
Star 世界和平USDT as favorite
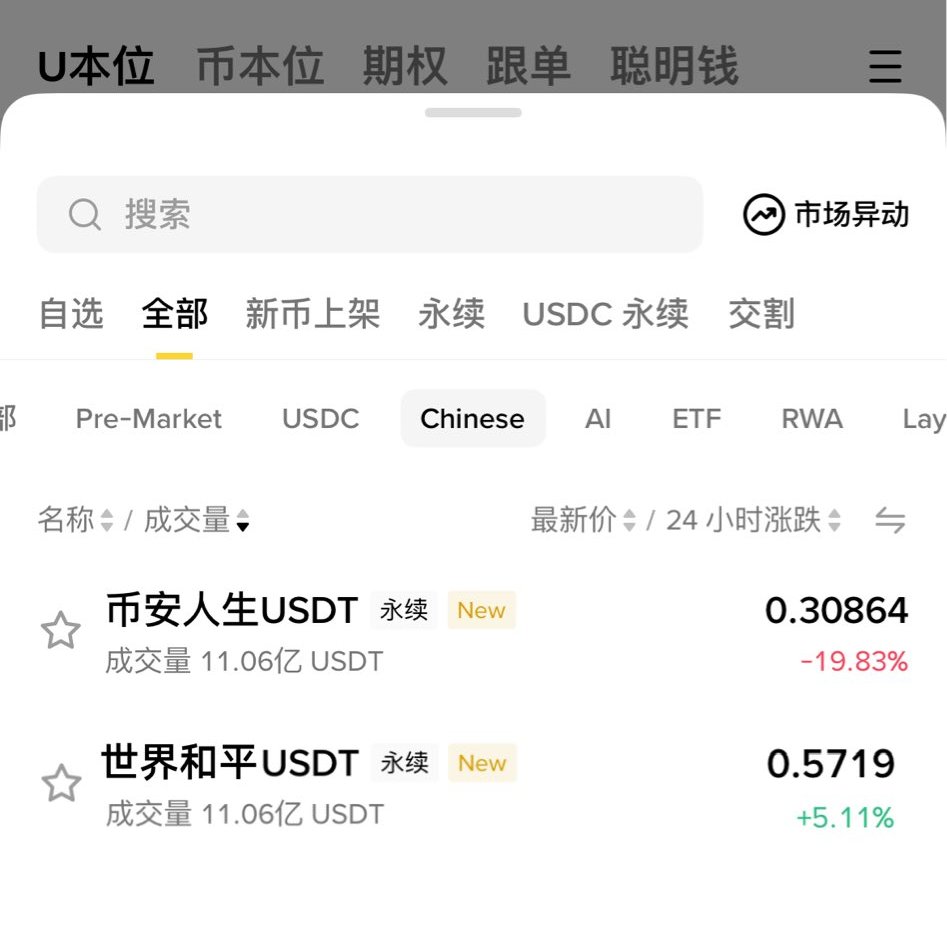tap(60, 784)
